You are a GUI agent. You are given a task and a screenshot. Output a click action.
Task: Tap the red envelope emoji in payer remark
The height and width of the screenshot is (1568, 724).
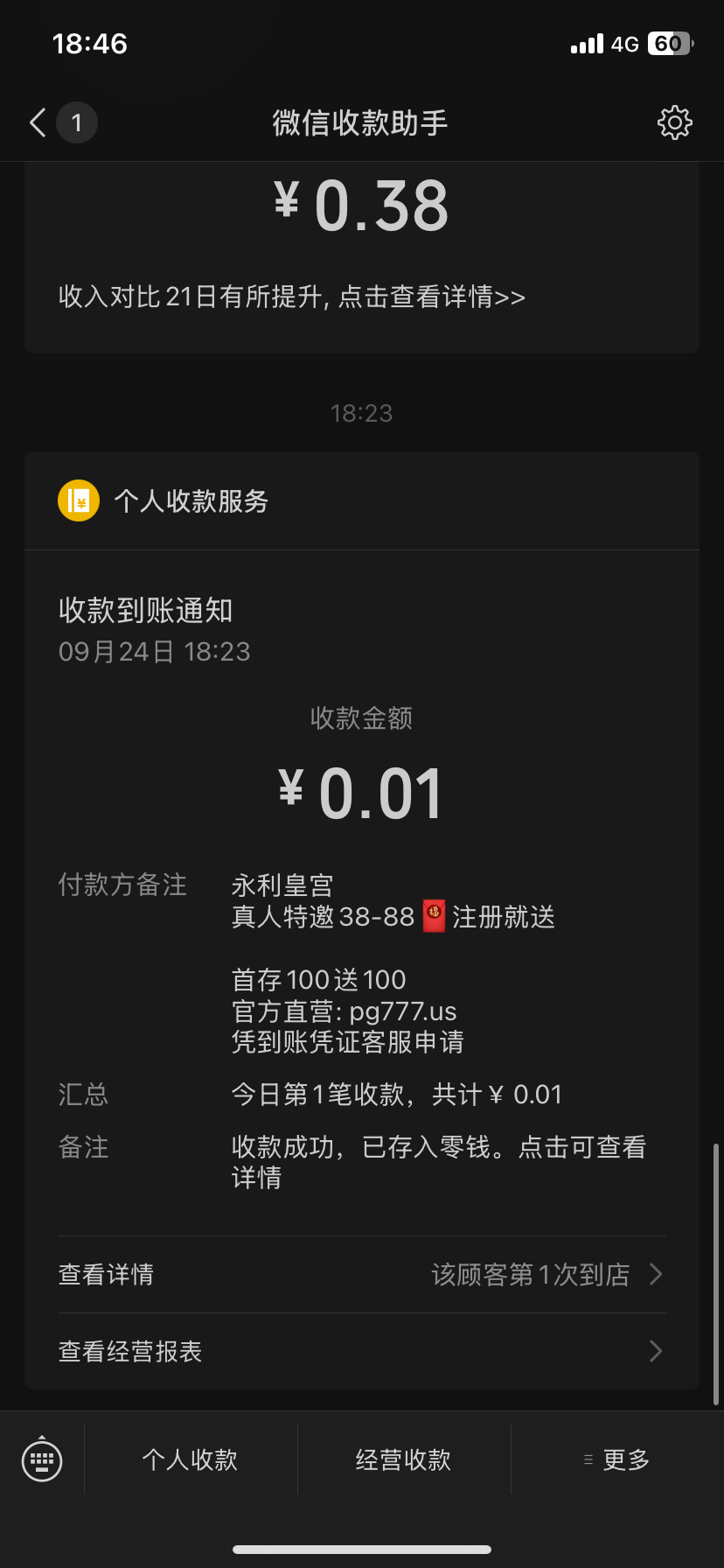click(434, 916)
